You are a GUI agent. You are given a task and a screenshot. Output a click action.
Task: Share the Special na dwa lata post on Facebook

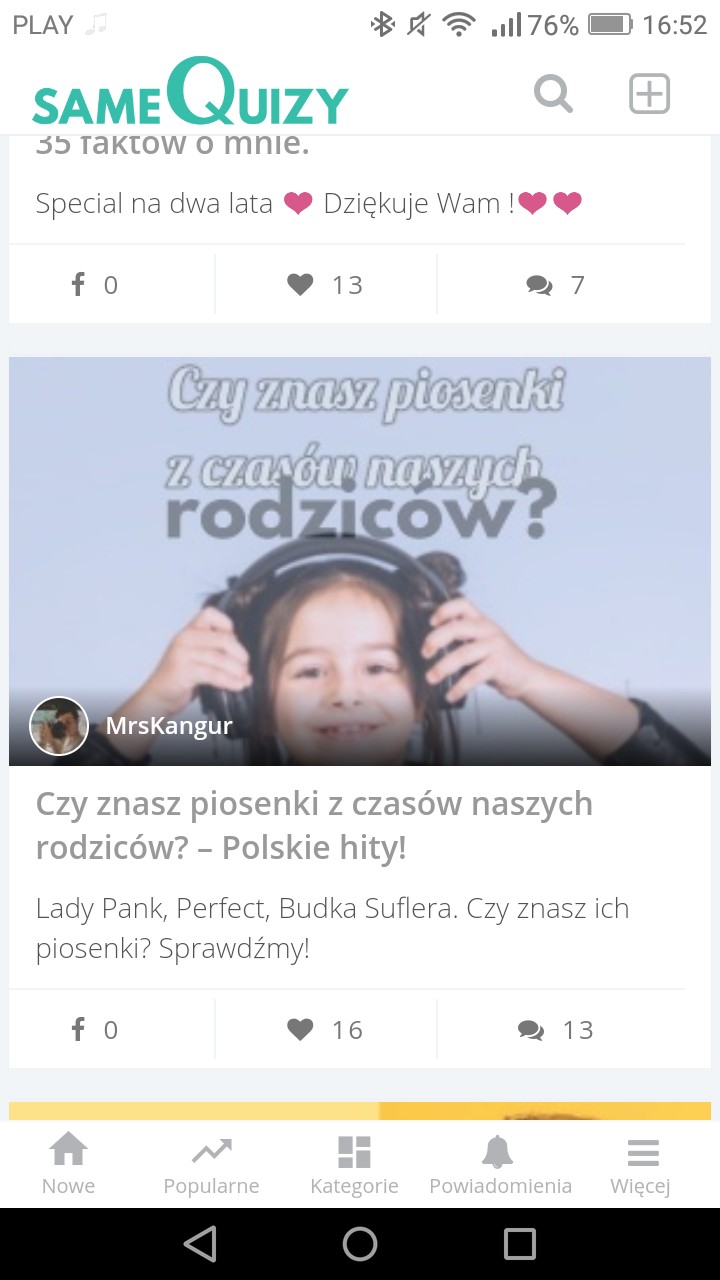[95, 285]
